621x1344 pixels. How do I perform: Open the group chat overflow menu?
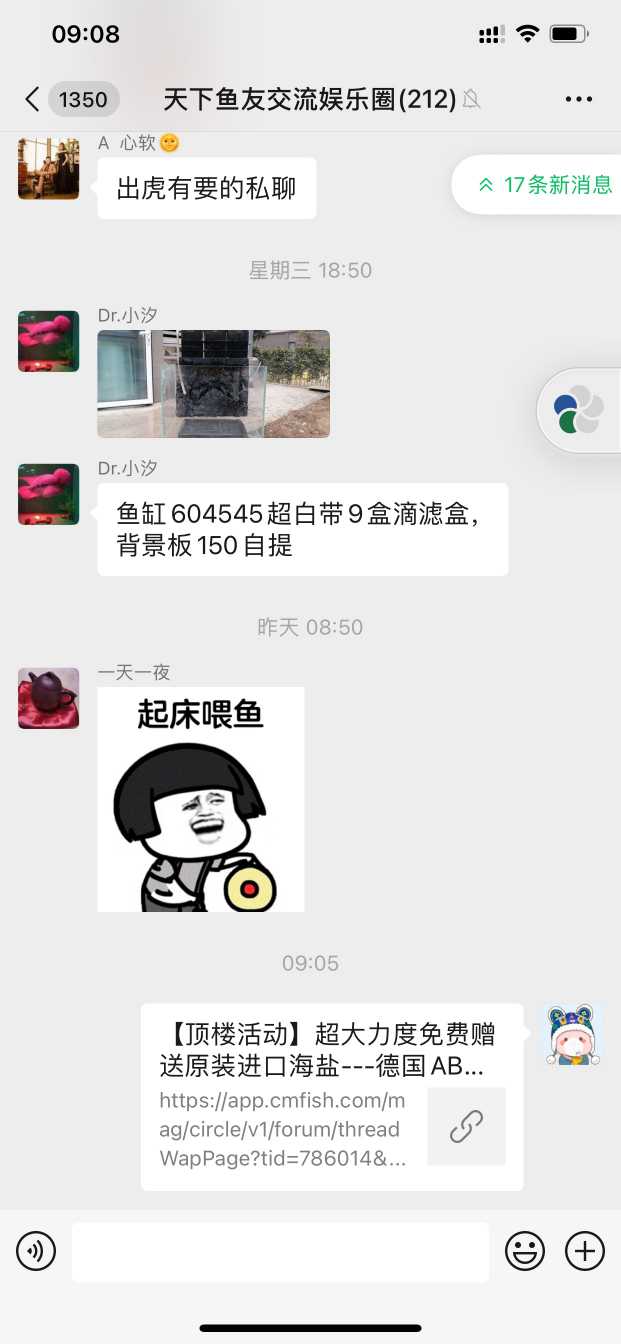point(579,99)
